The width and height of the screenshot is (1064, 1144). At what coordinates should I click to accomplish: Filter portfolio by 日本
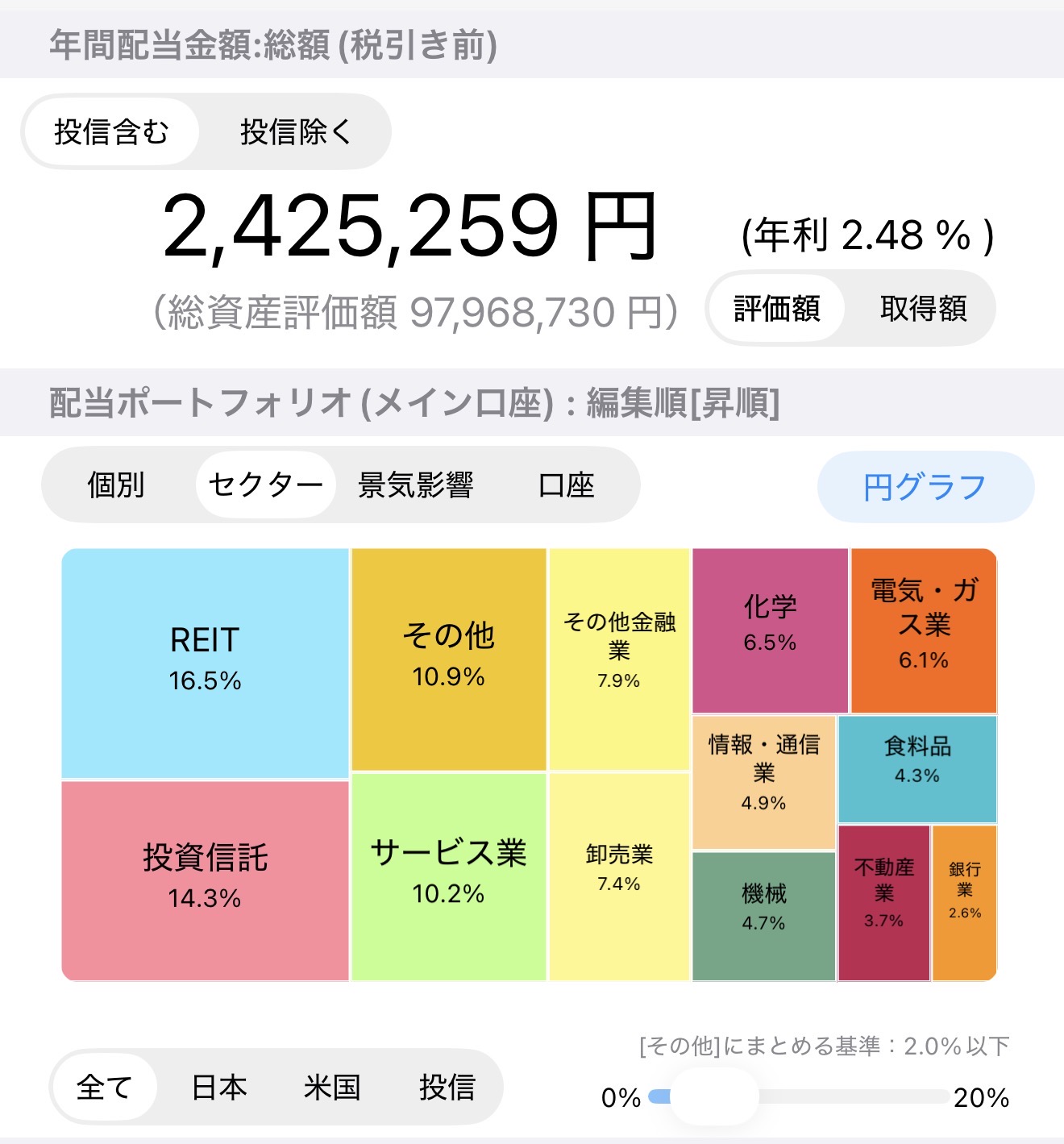tap(219, 1087)
